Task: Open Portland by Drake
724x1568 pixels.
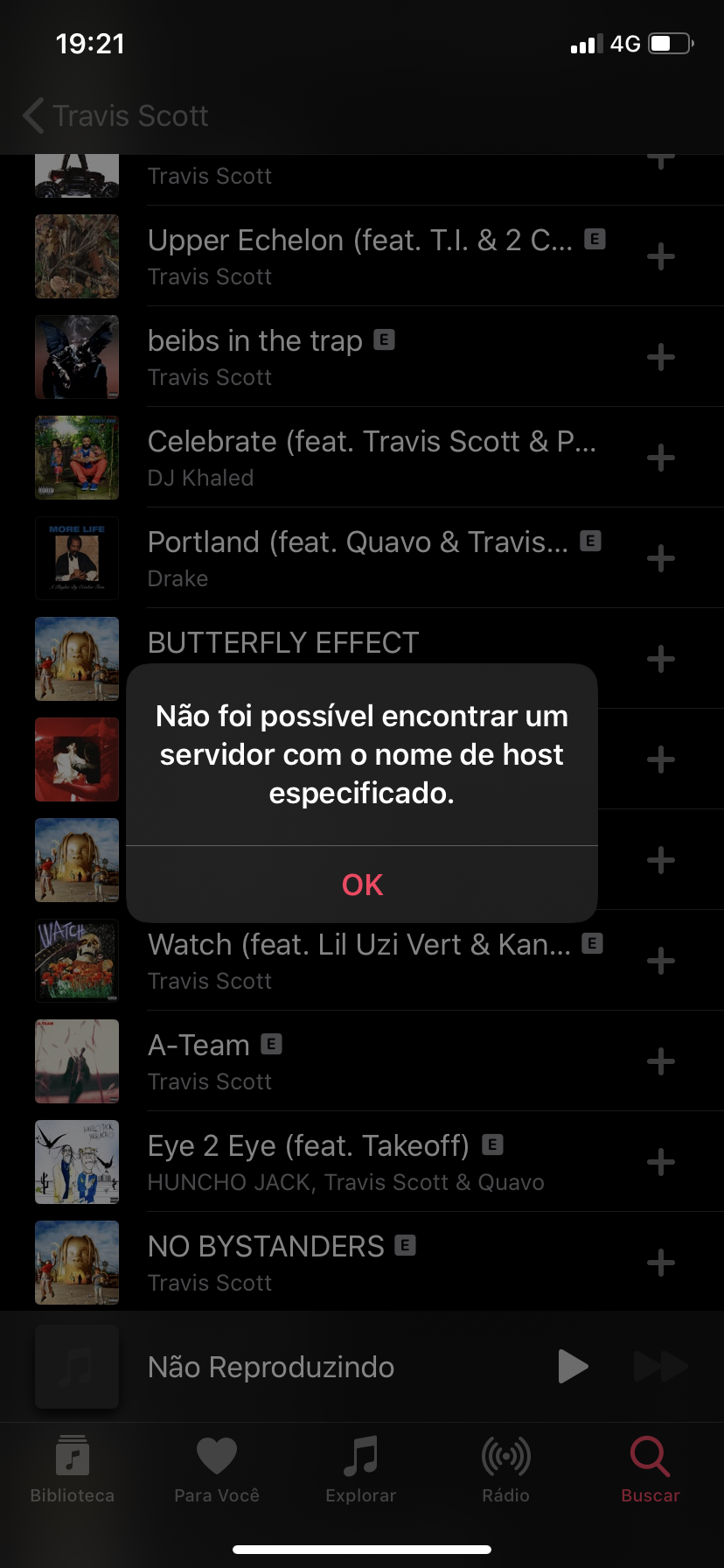Action: pos(359,557)
